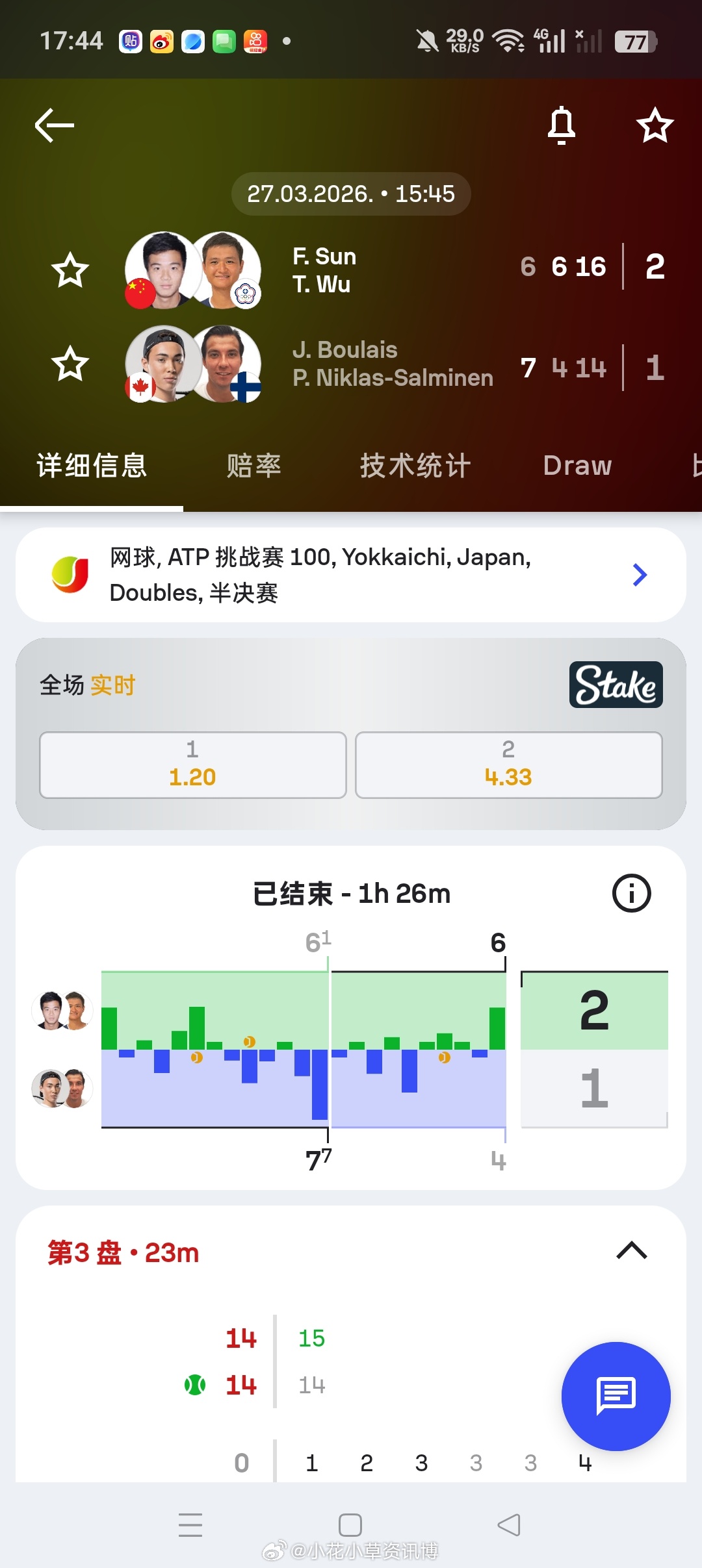Select odds 1.20 for team 1

pos(192,765)
